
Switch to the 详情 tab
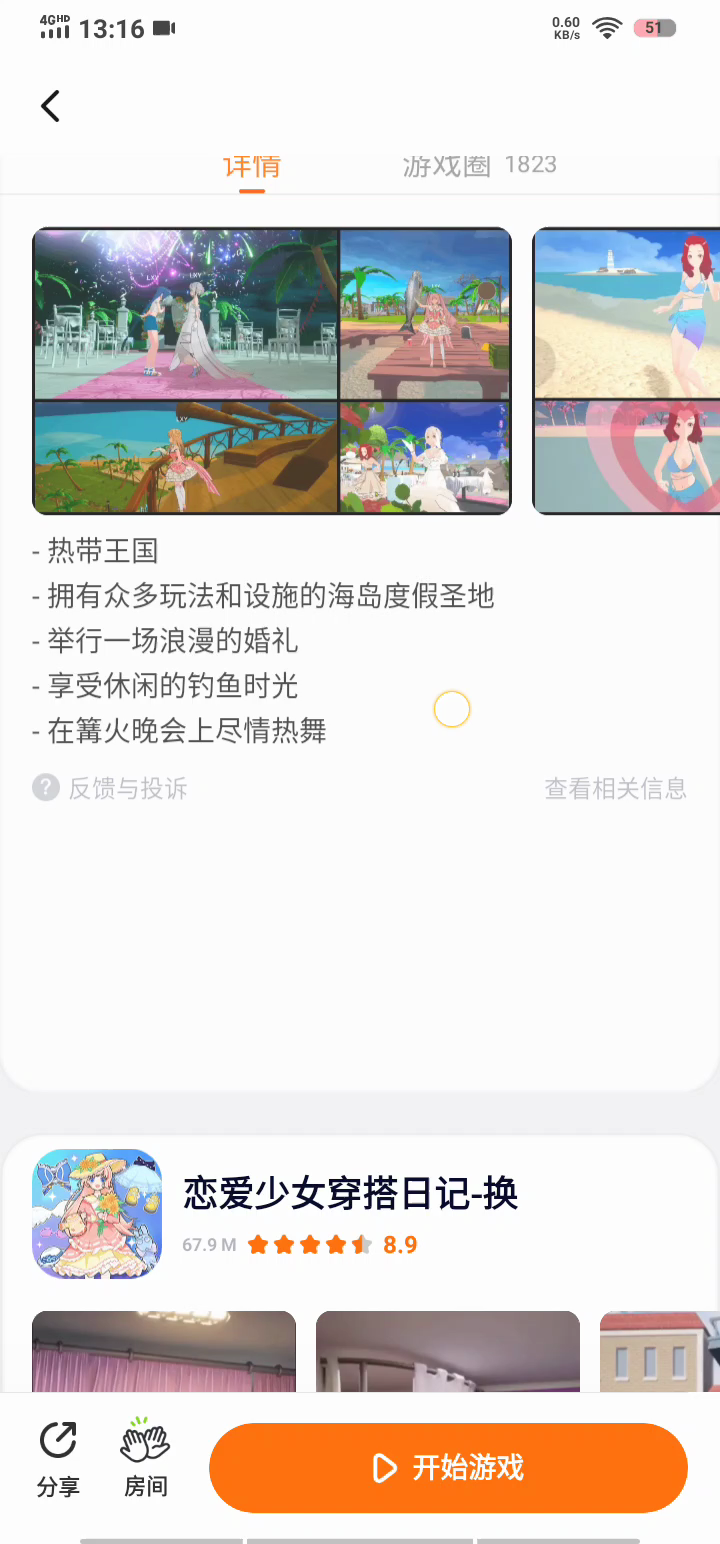[x=252, y=166]
